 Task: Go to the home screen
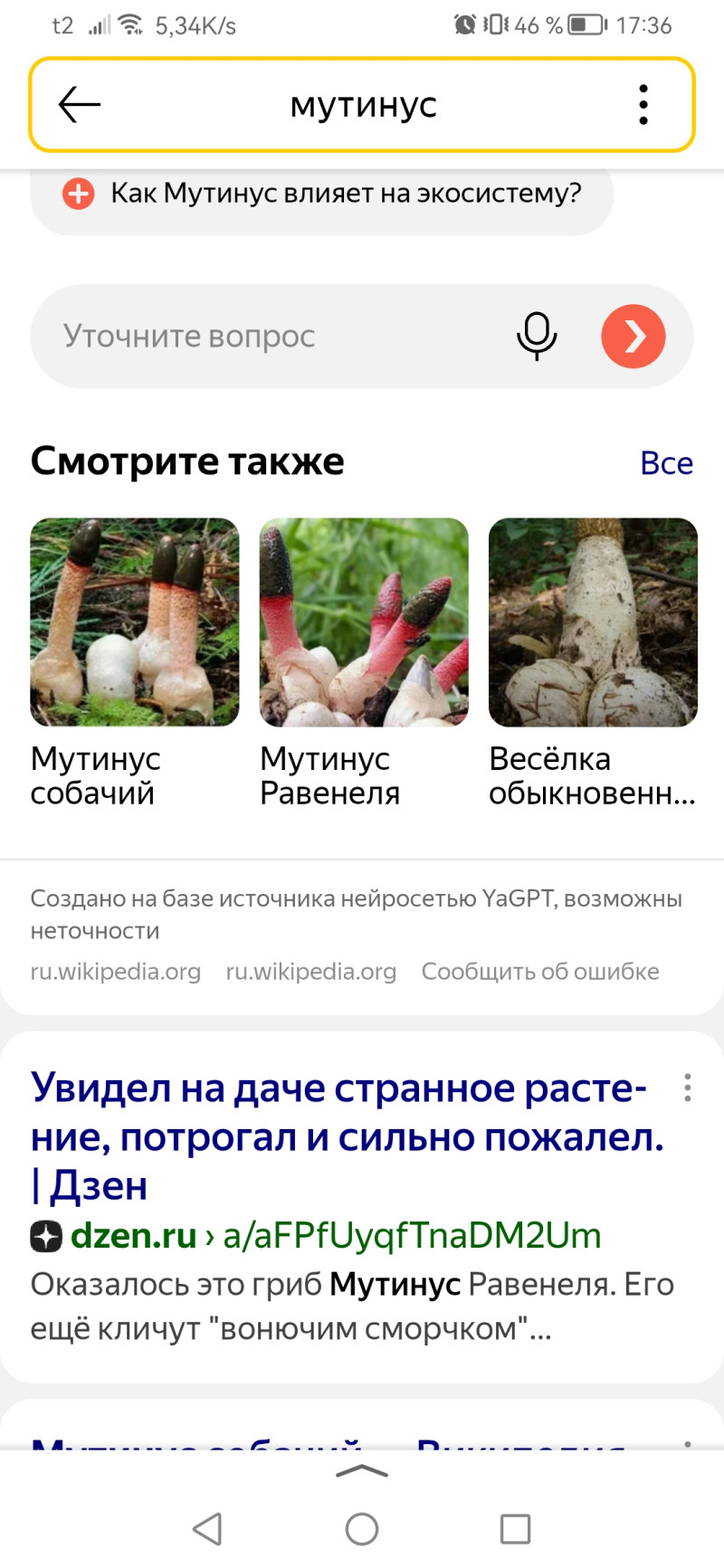[x=362, y=1529]
